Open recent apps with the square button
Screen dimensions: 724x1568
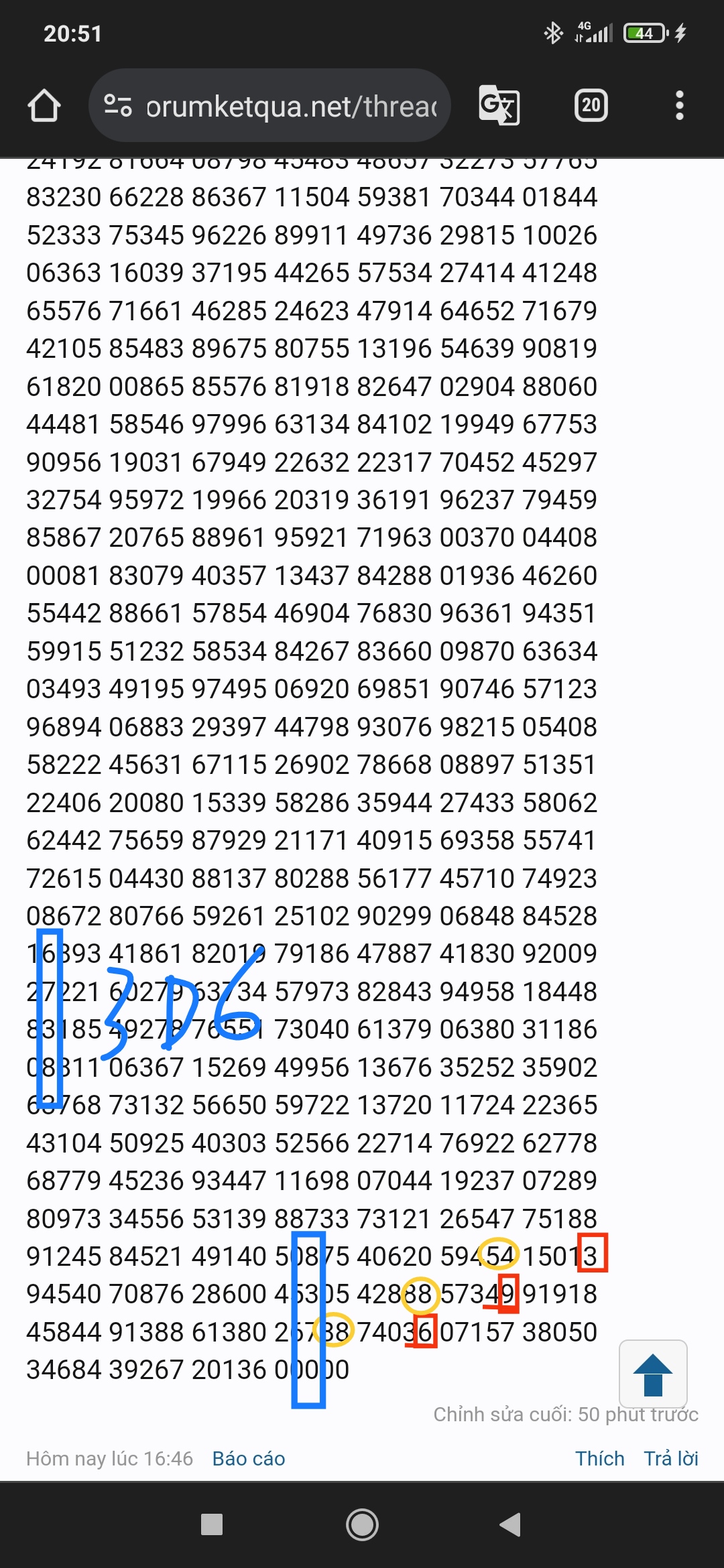click(212, 1524)
